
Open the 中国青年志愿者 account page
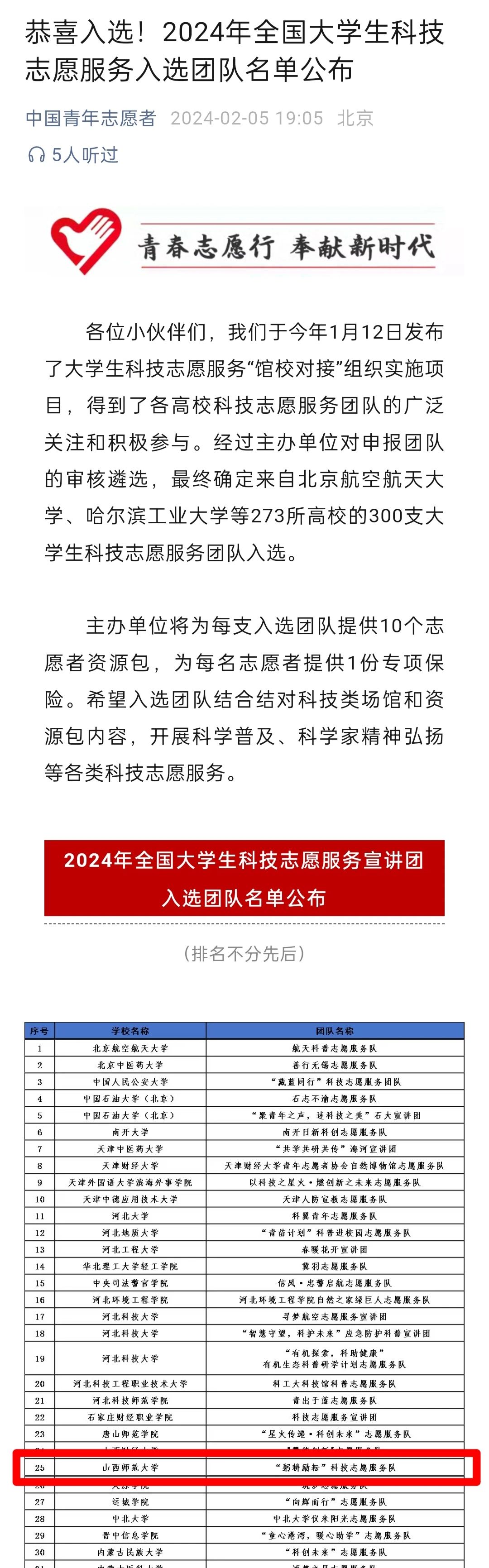pos(91,118)
